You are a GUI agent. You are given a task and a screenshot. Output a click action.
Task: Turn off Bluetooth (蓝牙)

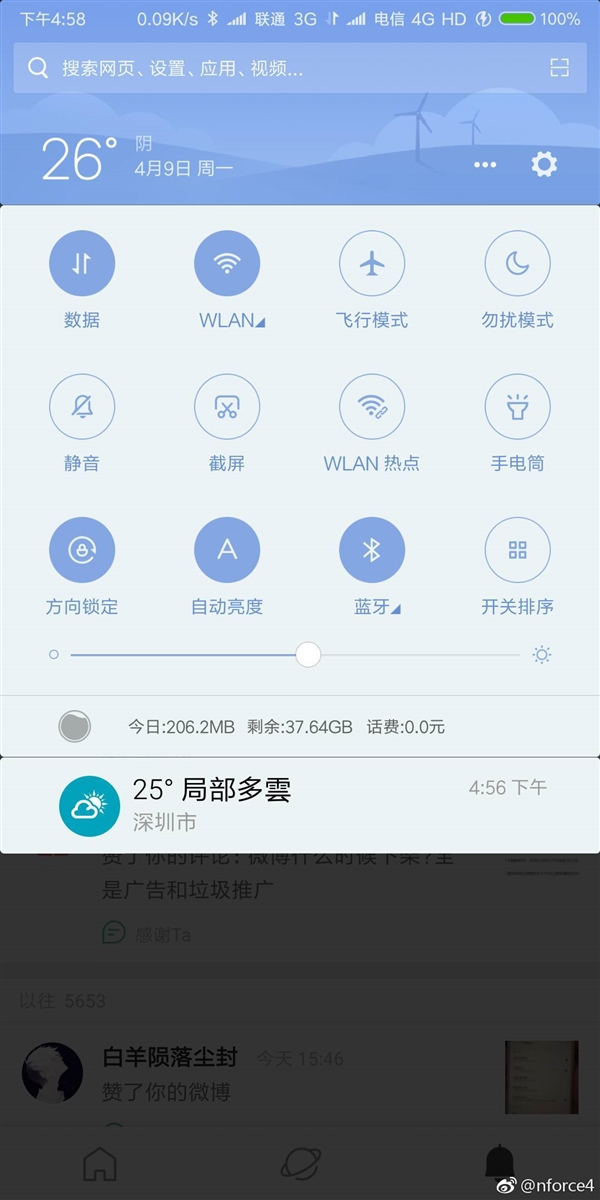(372, 550)
